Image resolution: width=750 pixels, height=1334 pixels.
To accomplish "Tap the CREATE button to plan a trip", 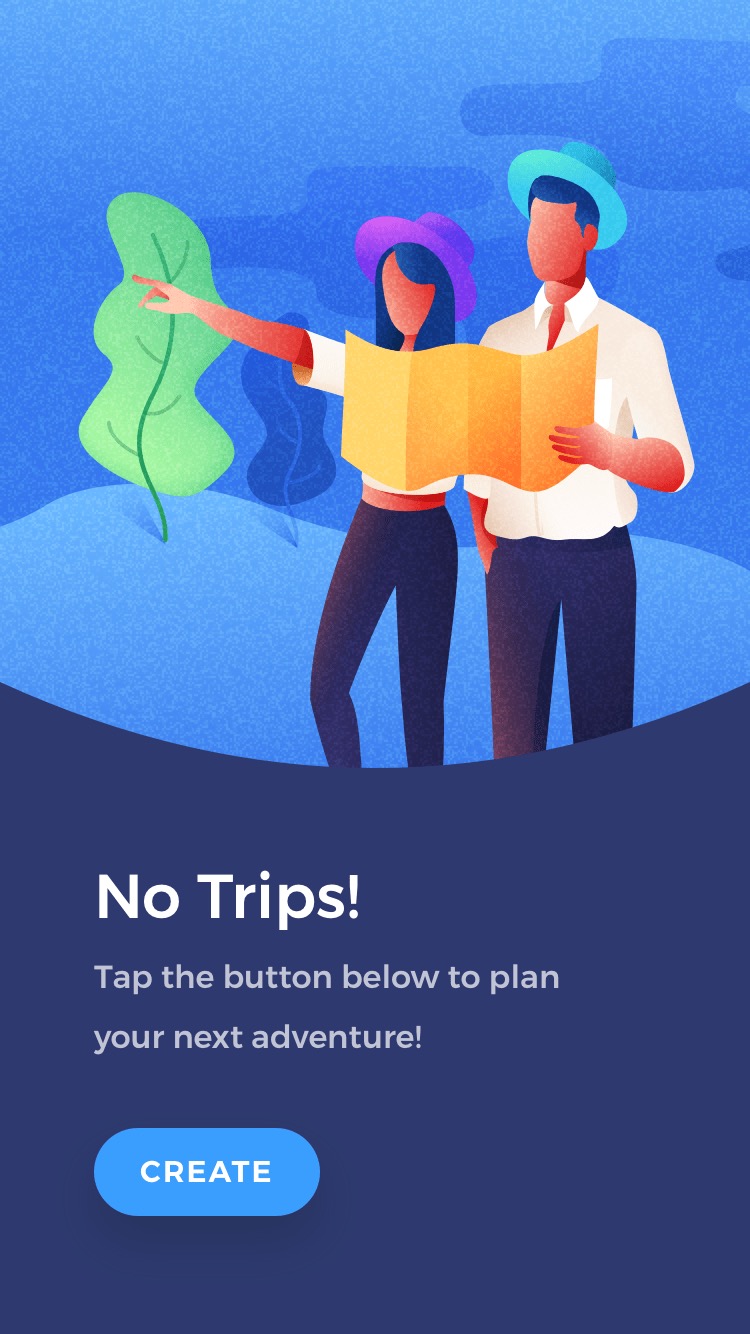I will (x=207, y=1172).
